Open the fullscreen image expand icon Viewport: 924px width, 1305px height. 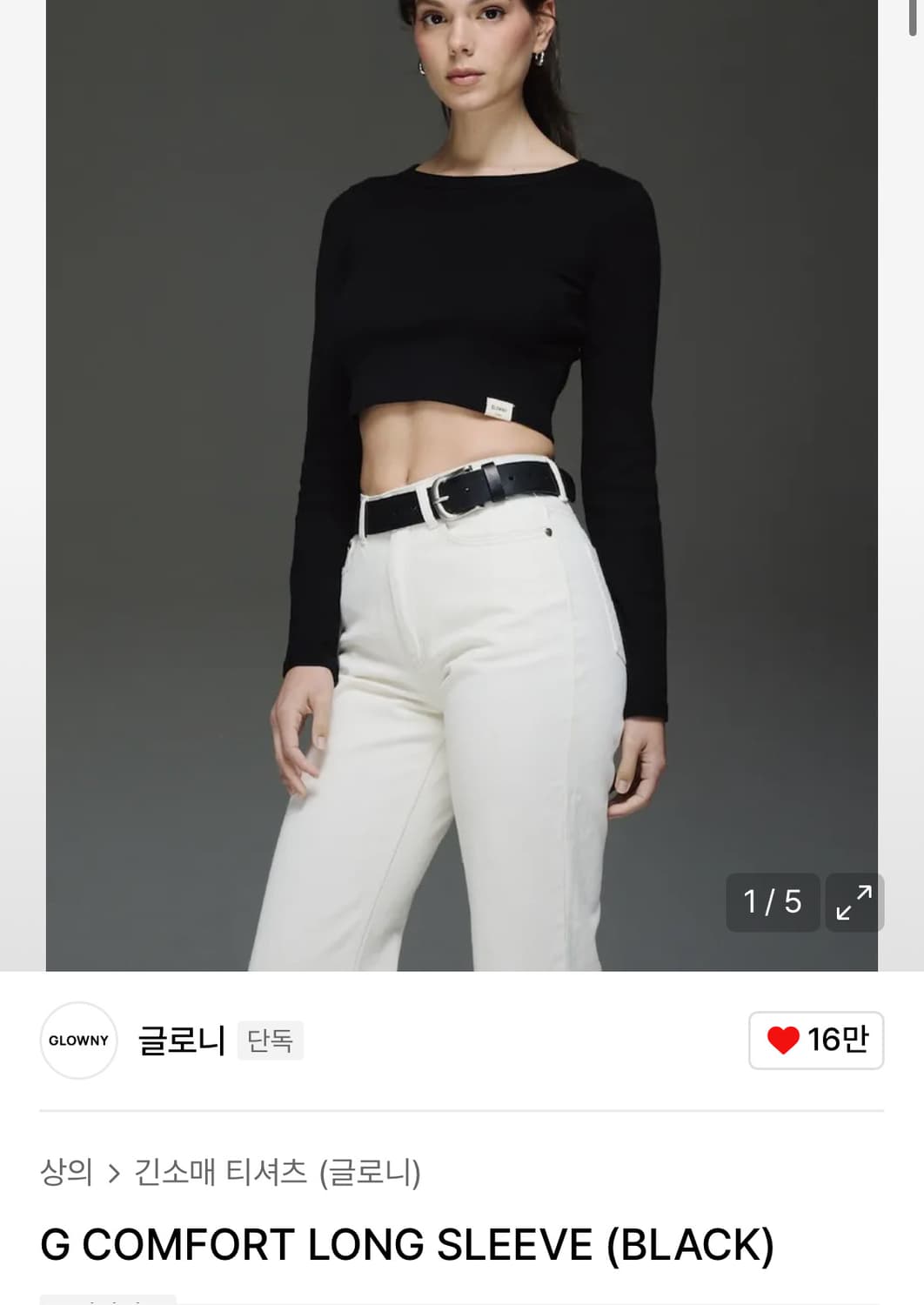point(856,902)
